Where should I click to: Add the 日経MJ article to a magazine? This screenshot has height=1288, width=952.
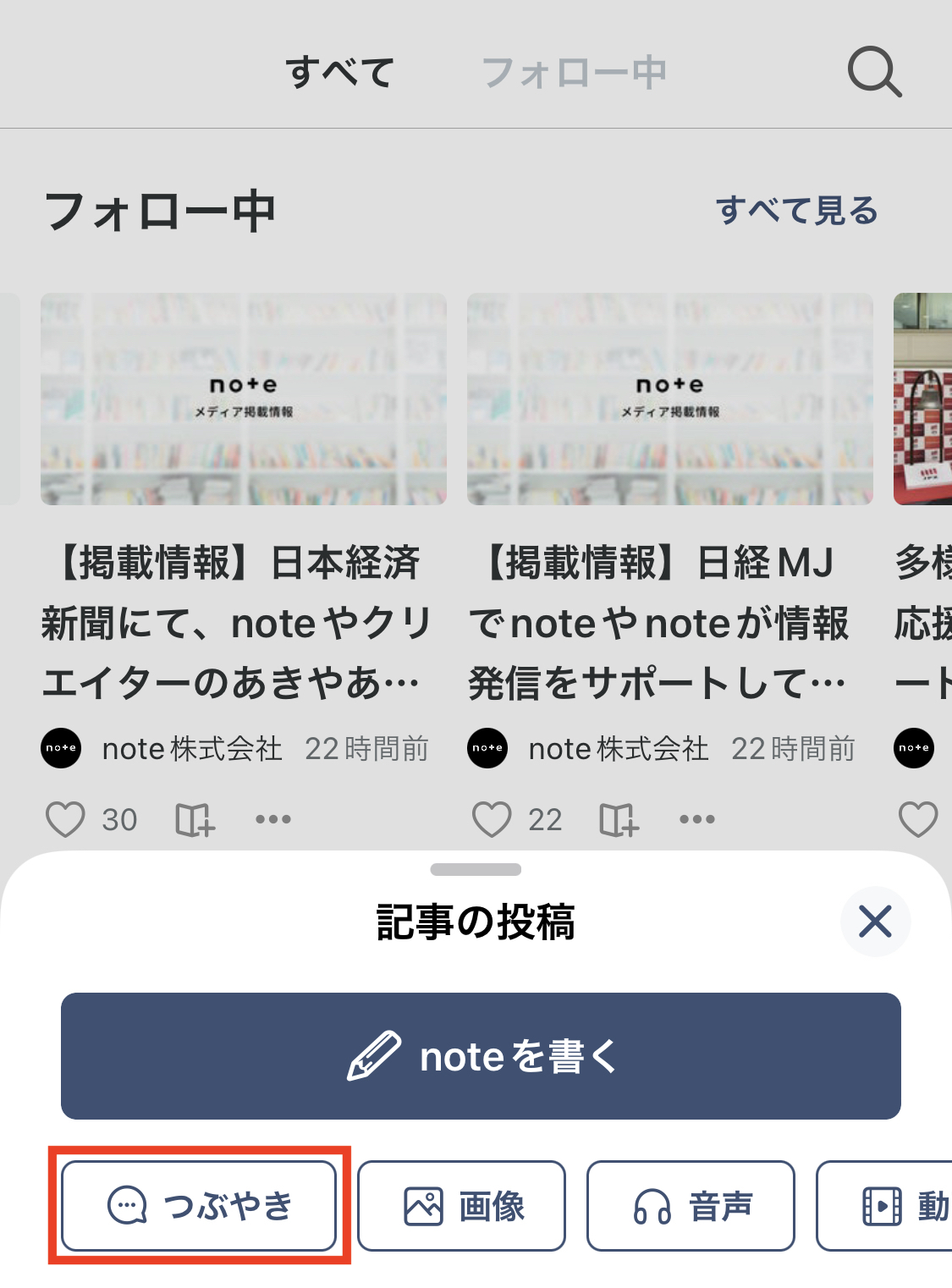(x=619, y=819)
